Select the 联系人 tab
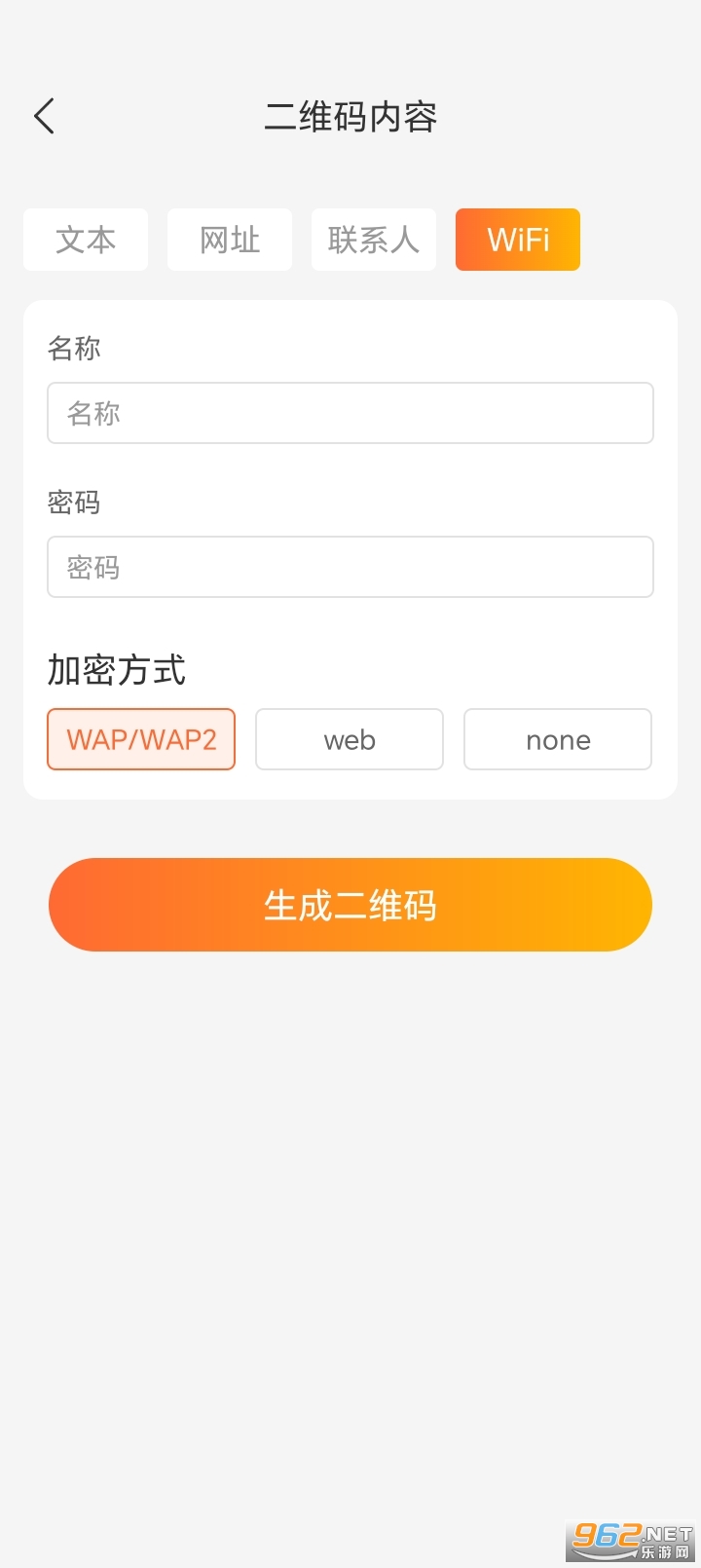Screen dimensions: 701x1568 [374, 240]
